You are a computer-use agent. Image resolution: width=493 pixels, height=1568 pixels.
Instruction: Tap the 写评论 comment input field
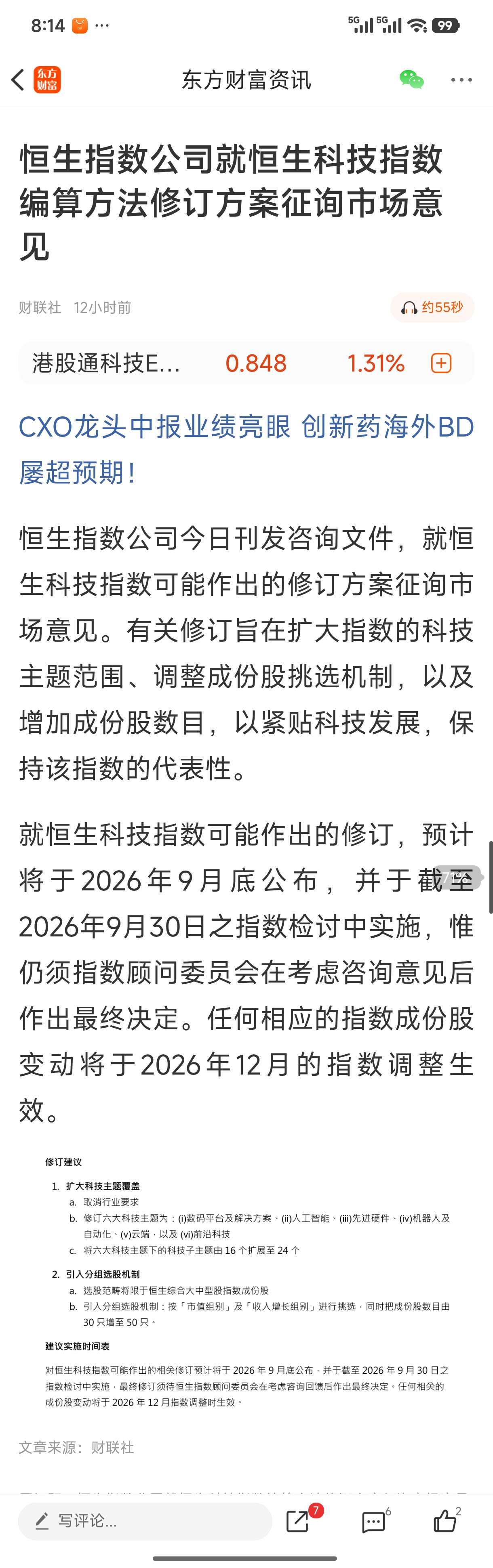point(145,1520)
